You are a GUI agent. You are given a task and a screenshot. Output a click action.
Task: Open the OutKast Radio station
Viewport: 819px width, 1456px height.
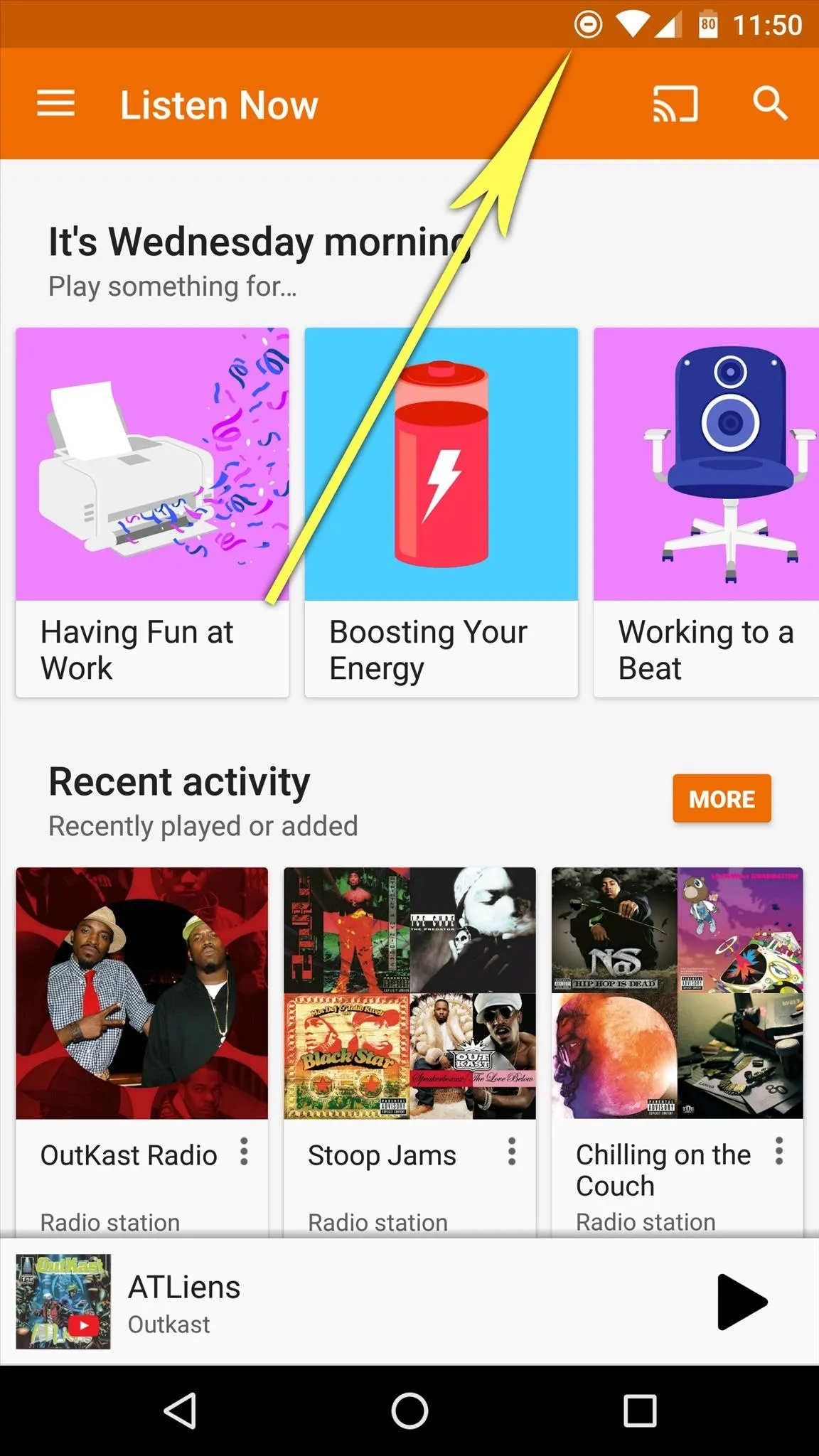142,1052
